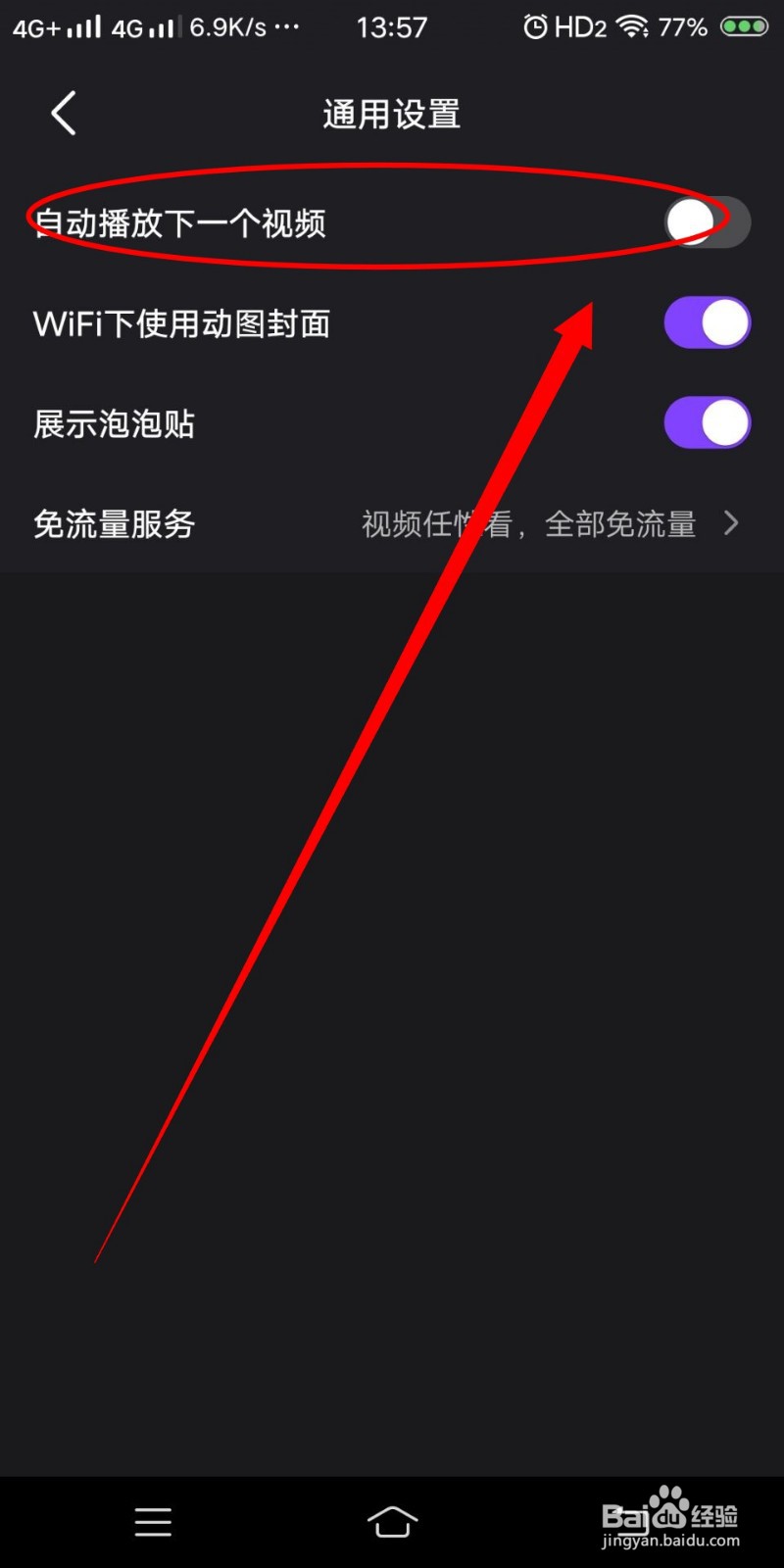This screenshot has width=784, height=1568.
Task: Expand the 免流量服务 row chevron
Action: coord(731,523)
